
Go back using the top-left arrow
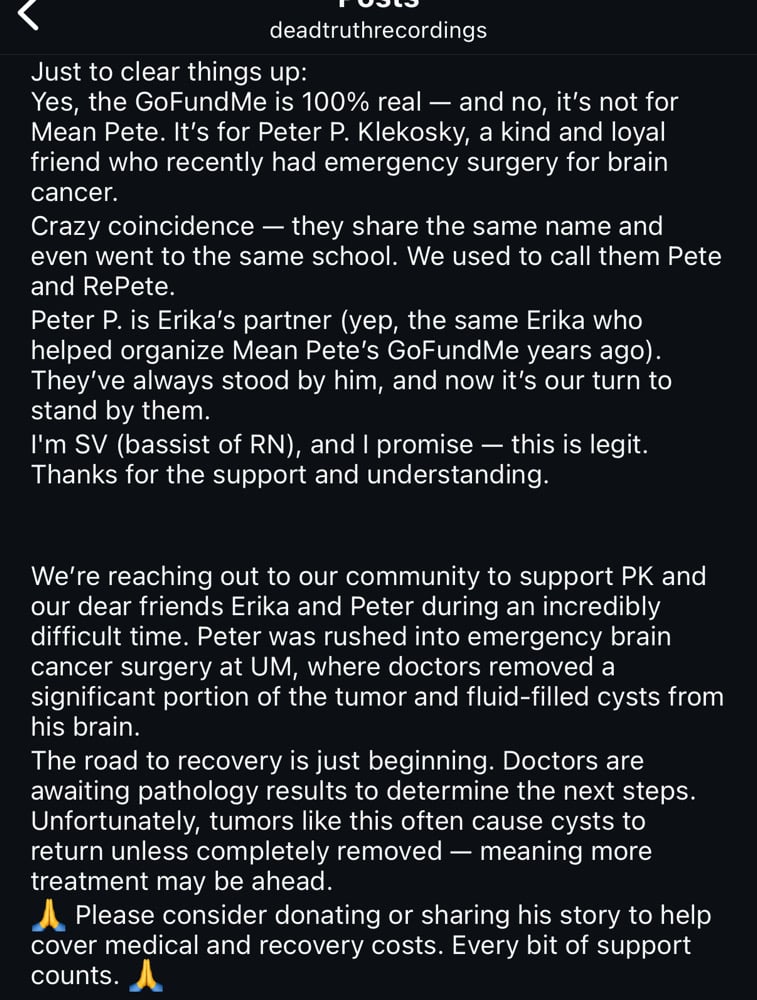pyautogui.click(x=28, y=14)
